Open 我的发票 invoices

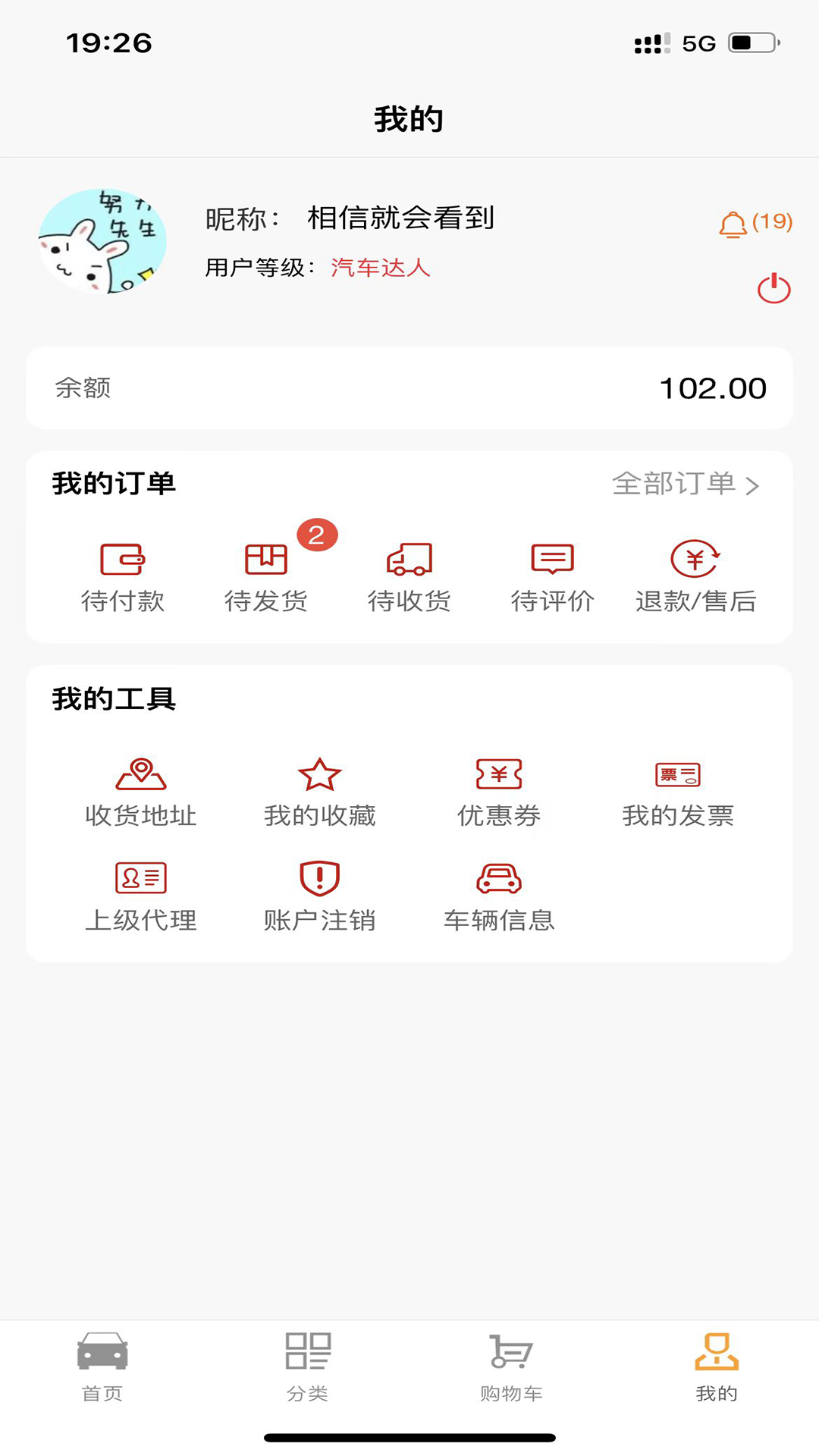click(x=678, y=791)
